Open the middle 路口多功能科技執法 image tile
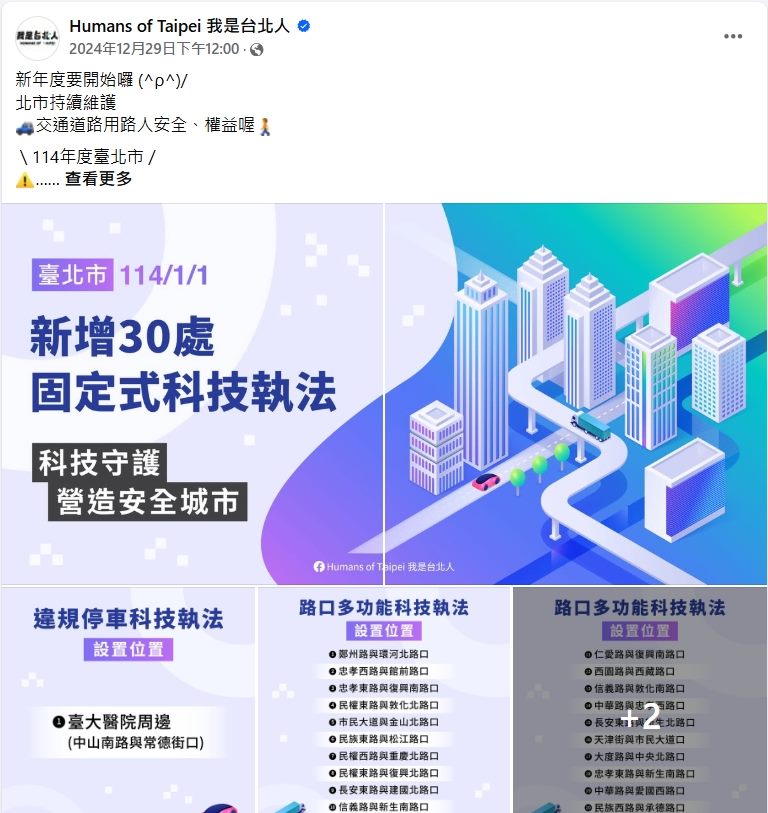 [x=384, y=700]
